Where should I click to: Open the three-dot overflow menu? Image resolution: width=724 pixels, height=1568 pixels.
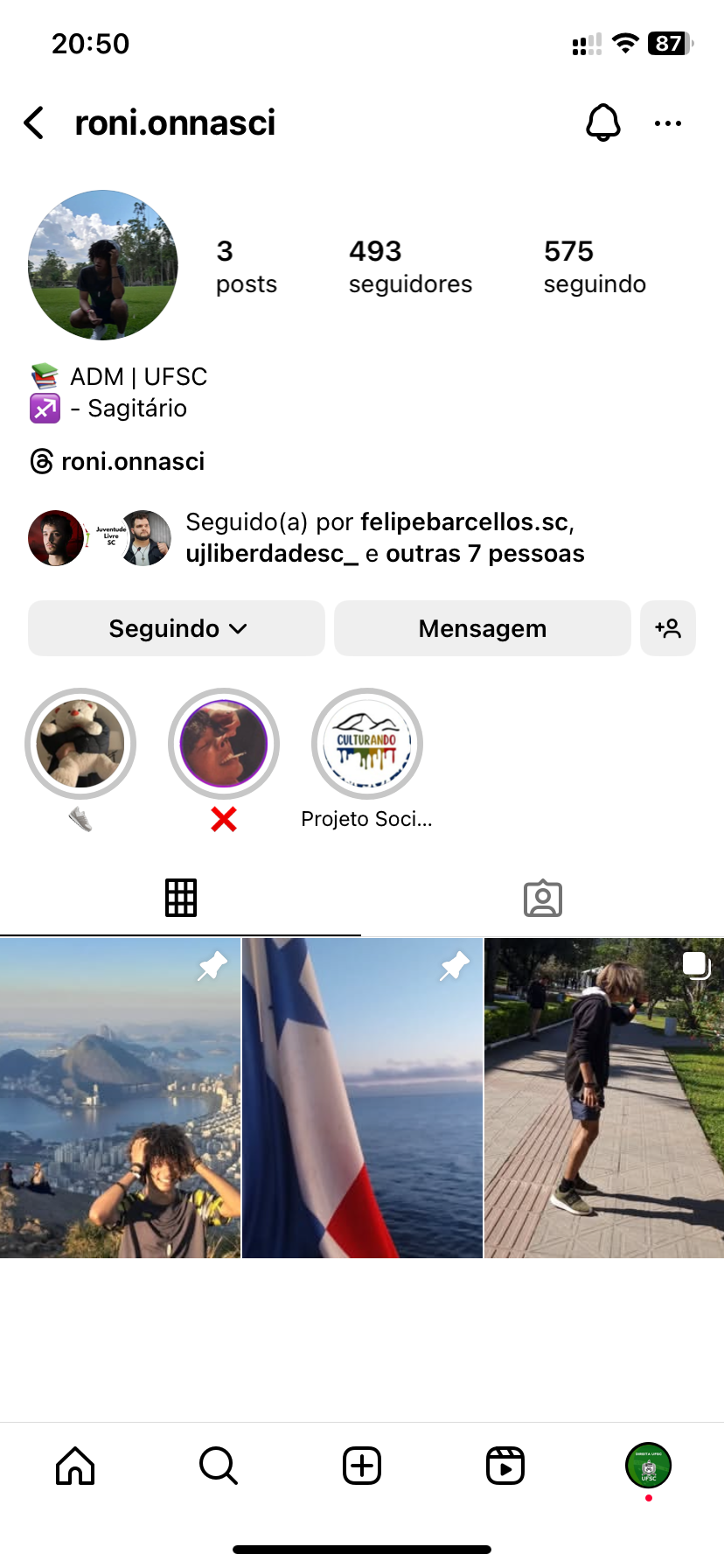coord(667,123)
